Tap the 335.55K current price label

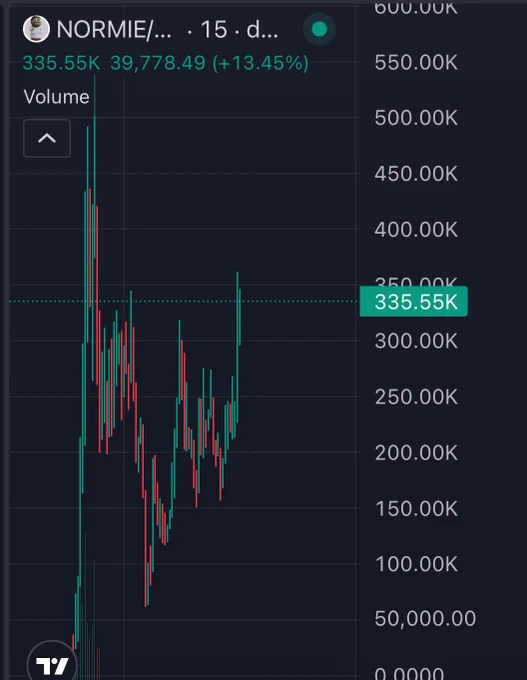click(x=414, y=301)
